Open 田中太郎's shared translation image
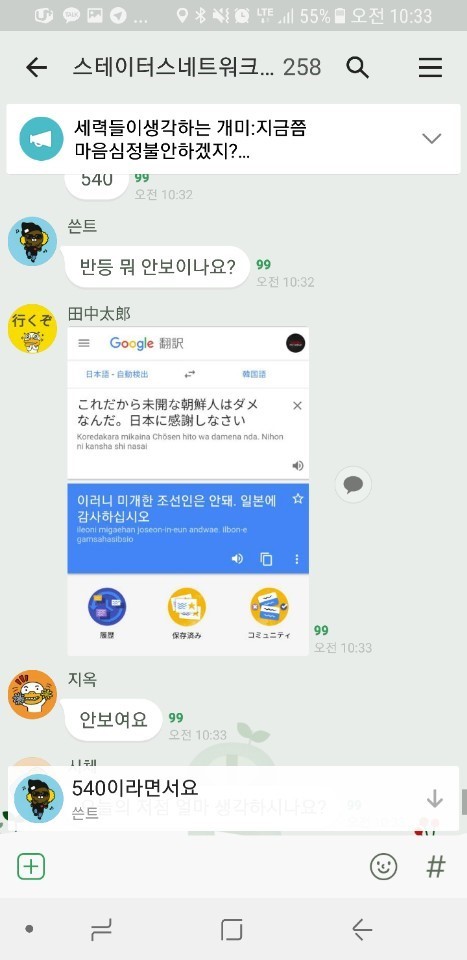This screenshot has height=960, width=467. (188, 491)
